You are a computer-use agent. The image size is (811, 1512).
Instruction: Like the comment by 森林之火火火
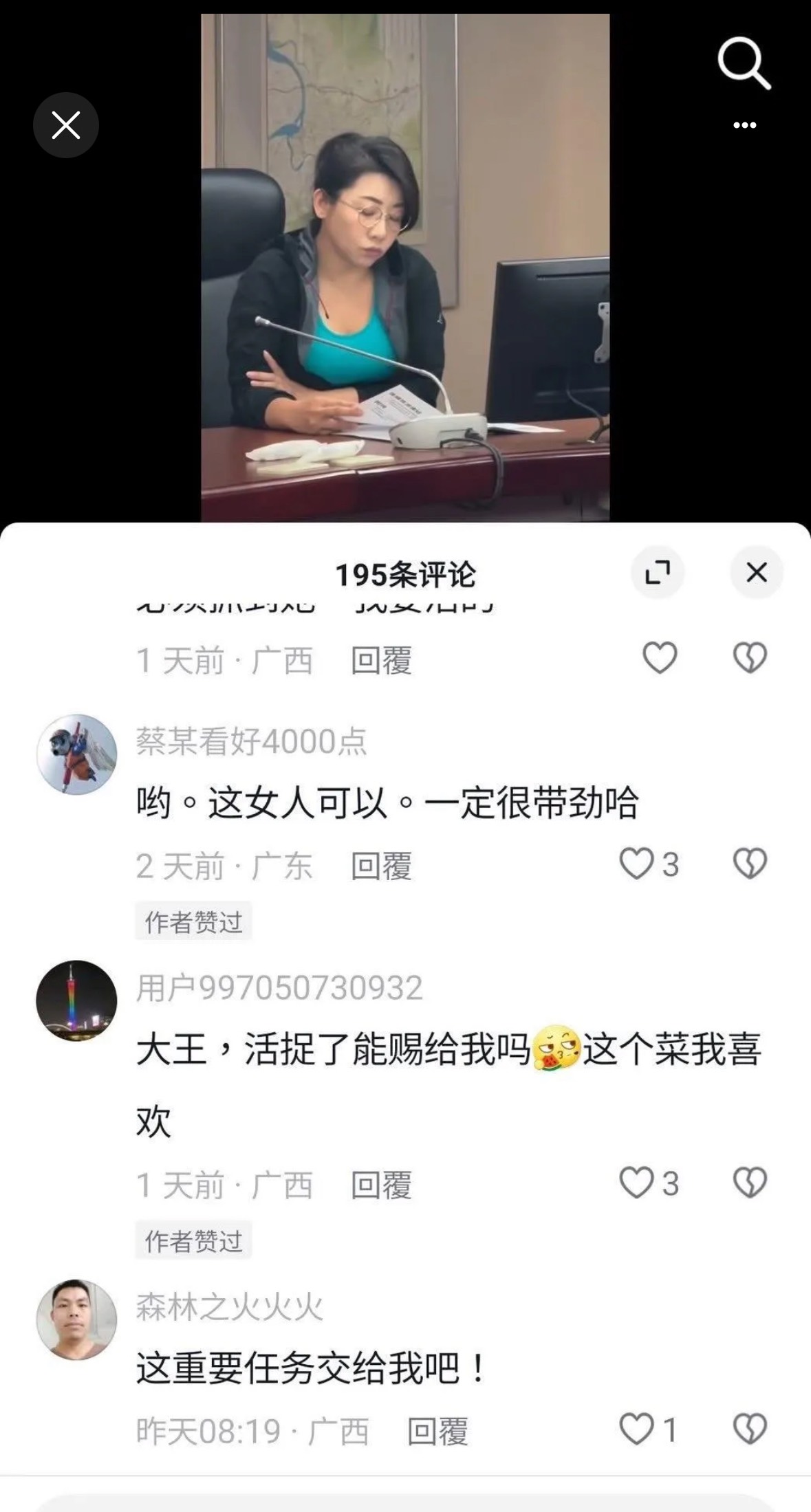coord(636,1429)
